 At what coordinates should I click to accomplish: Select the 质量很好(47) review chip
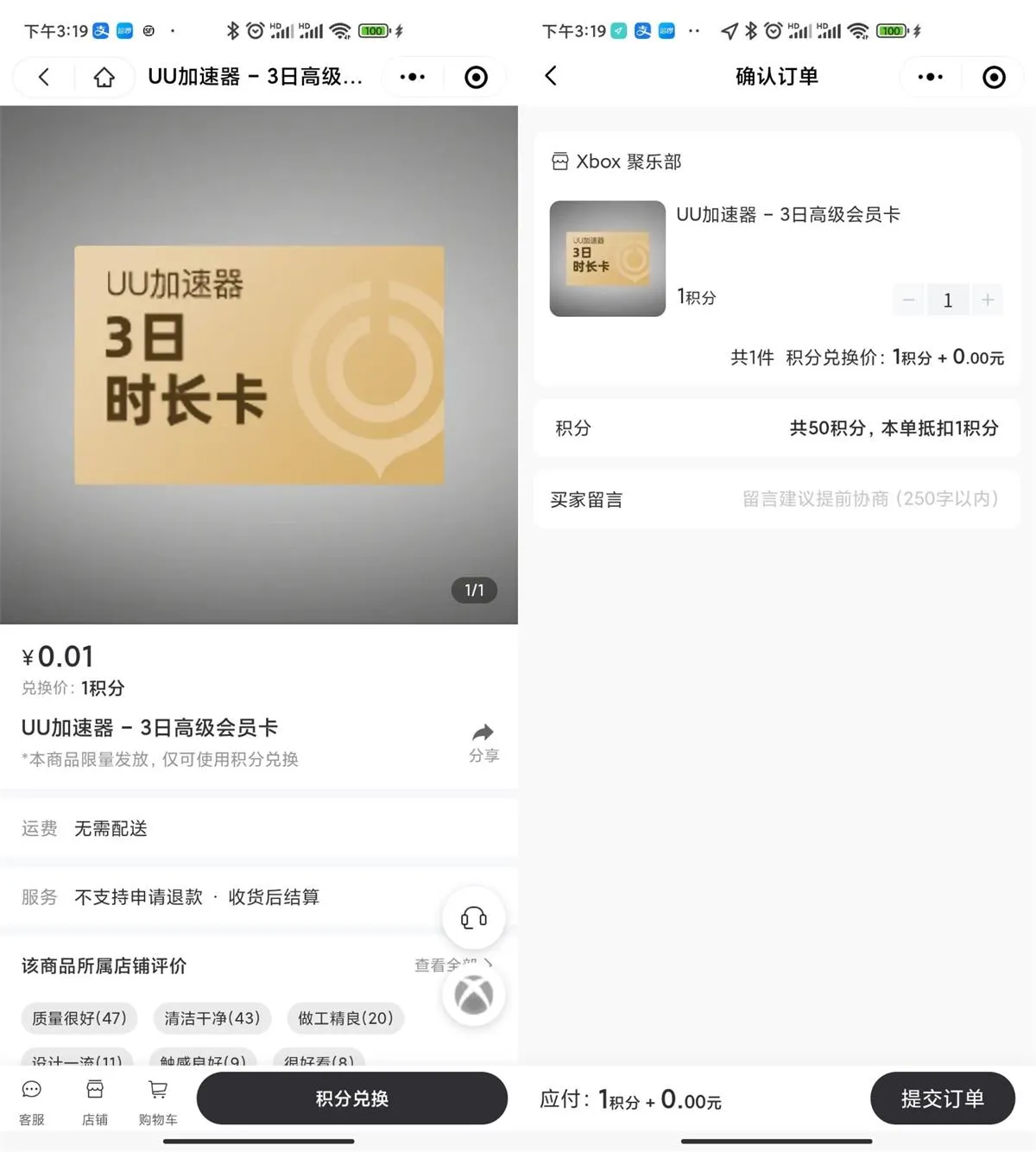pyautogui.click(x=79, y=1018)
